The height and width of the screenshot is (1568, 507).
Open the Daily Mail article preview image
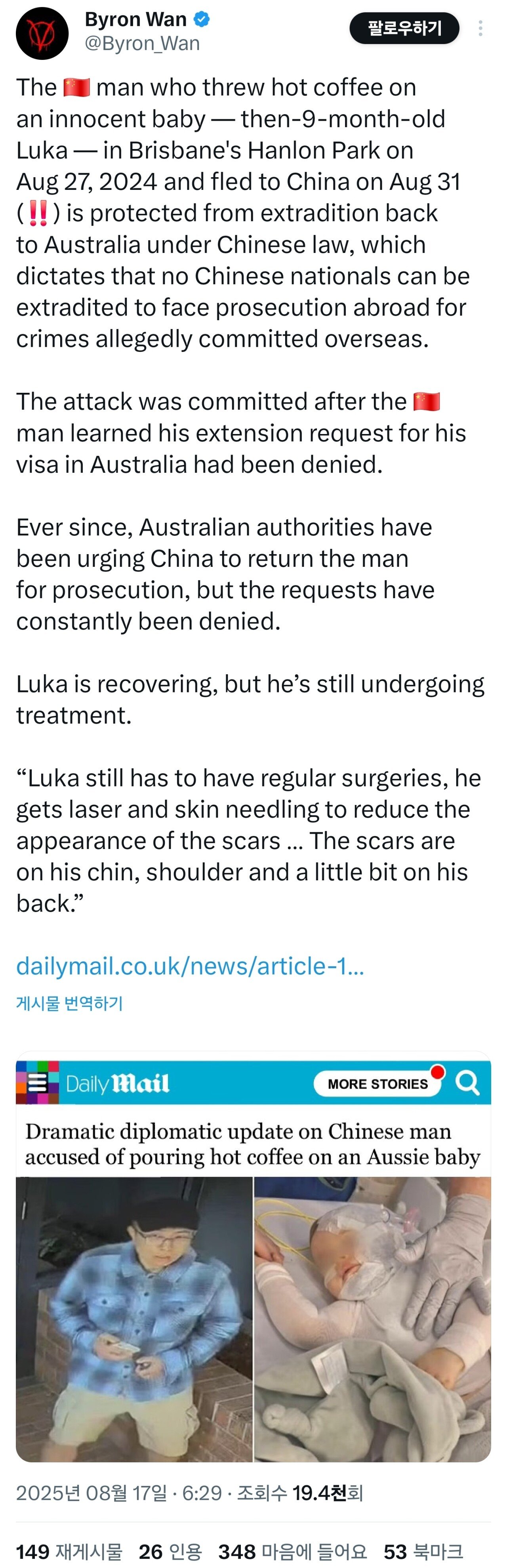click(x=253, y=1278)
